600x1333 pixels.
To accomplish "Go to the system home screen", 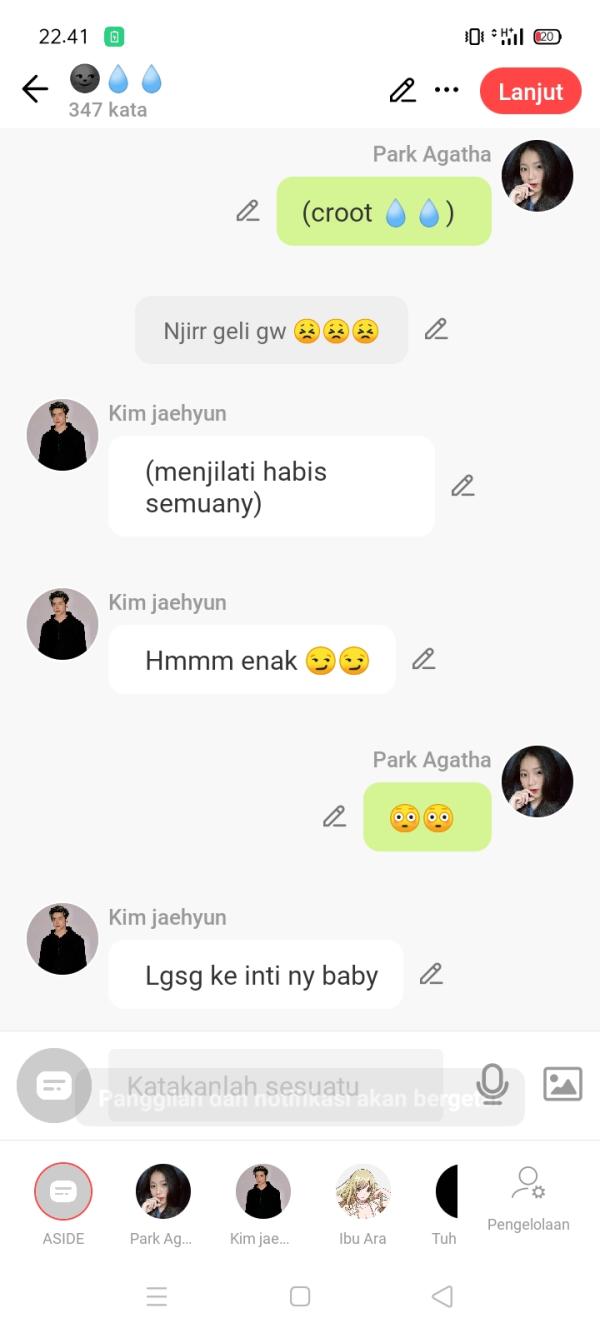I will (x=300, y=1296).
